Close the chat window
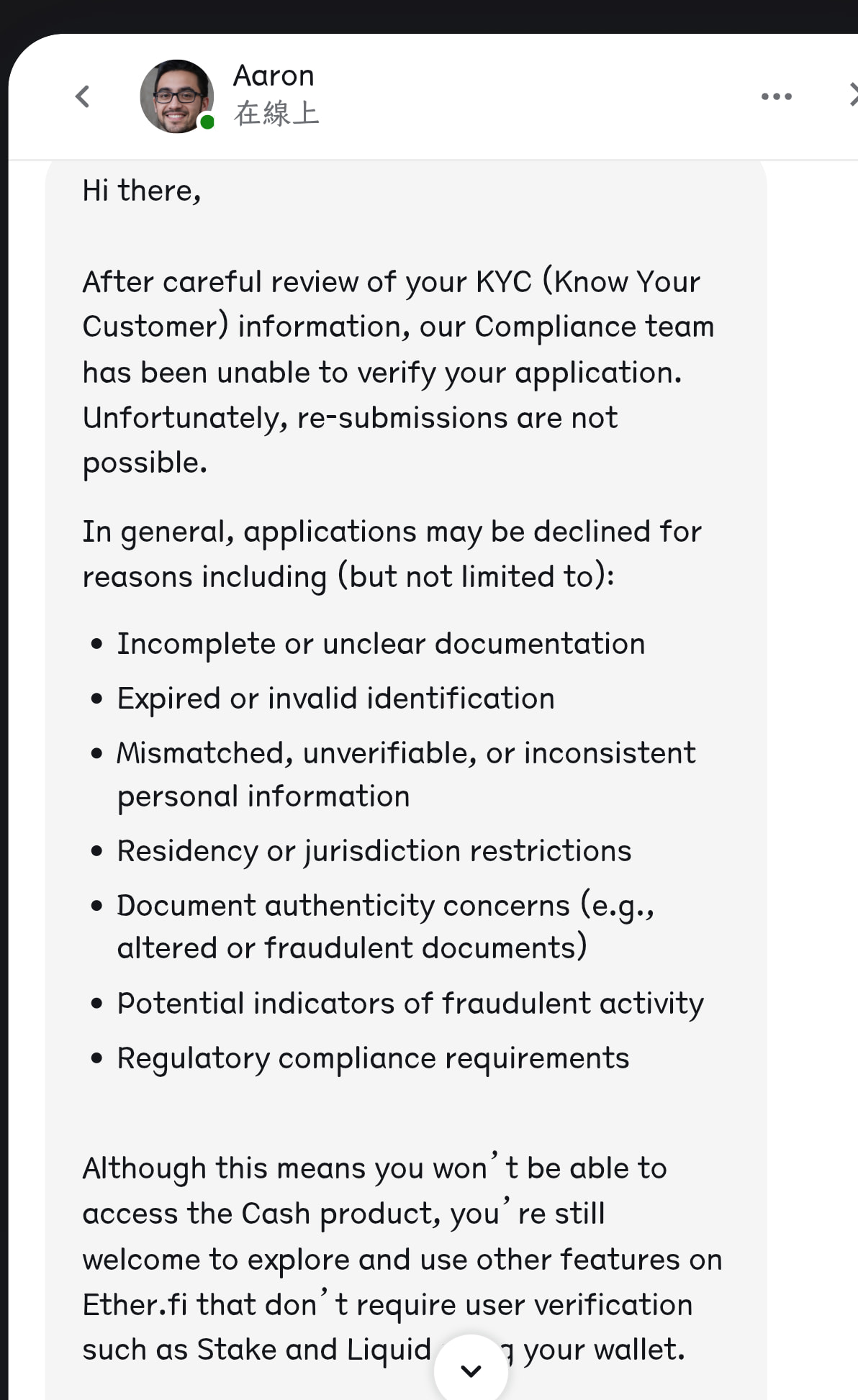 coord(852,96)
